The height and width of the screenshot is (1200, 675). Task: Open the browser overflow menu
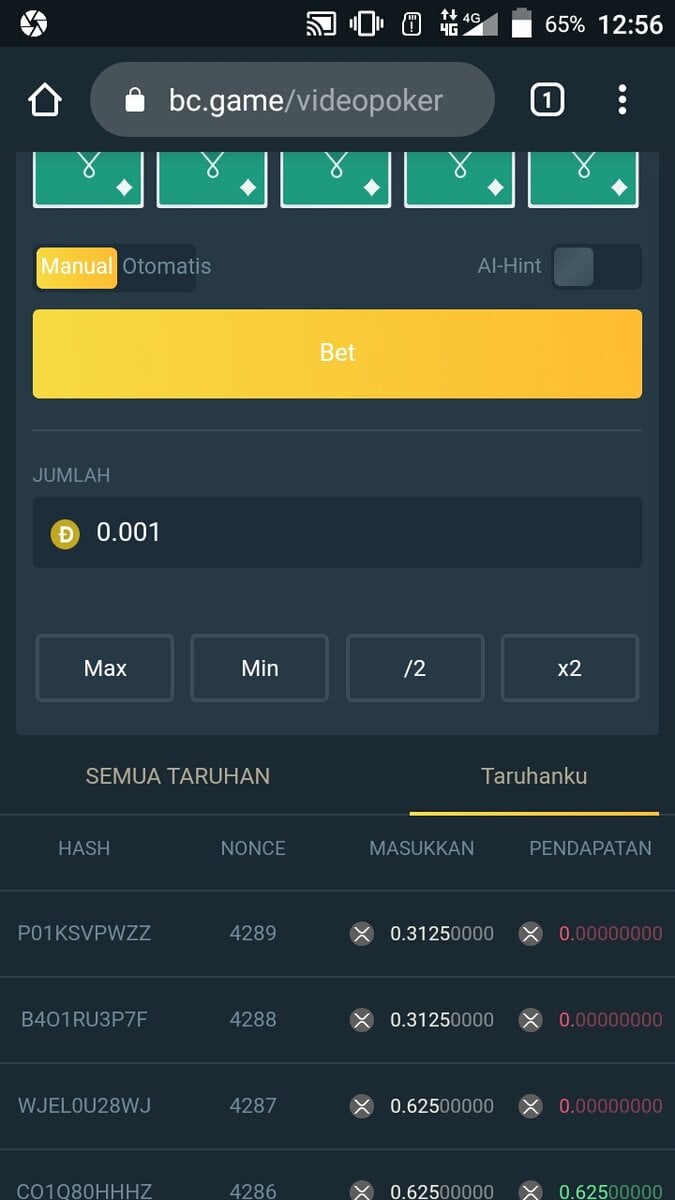622,100
